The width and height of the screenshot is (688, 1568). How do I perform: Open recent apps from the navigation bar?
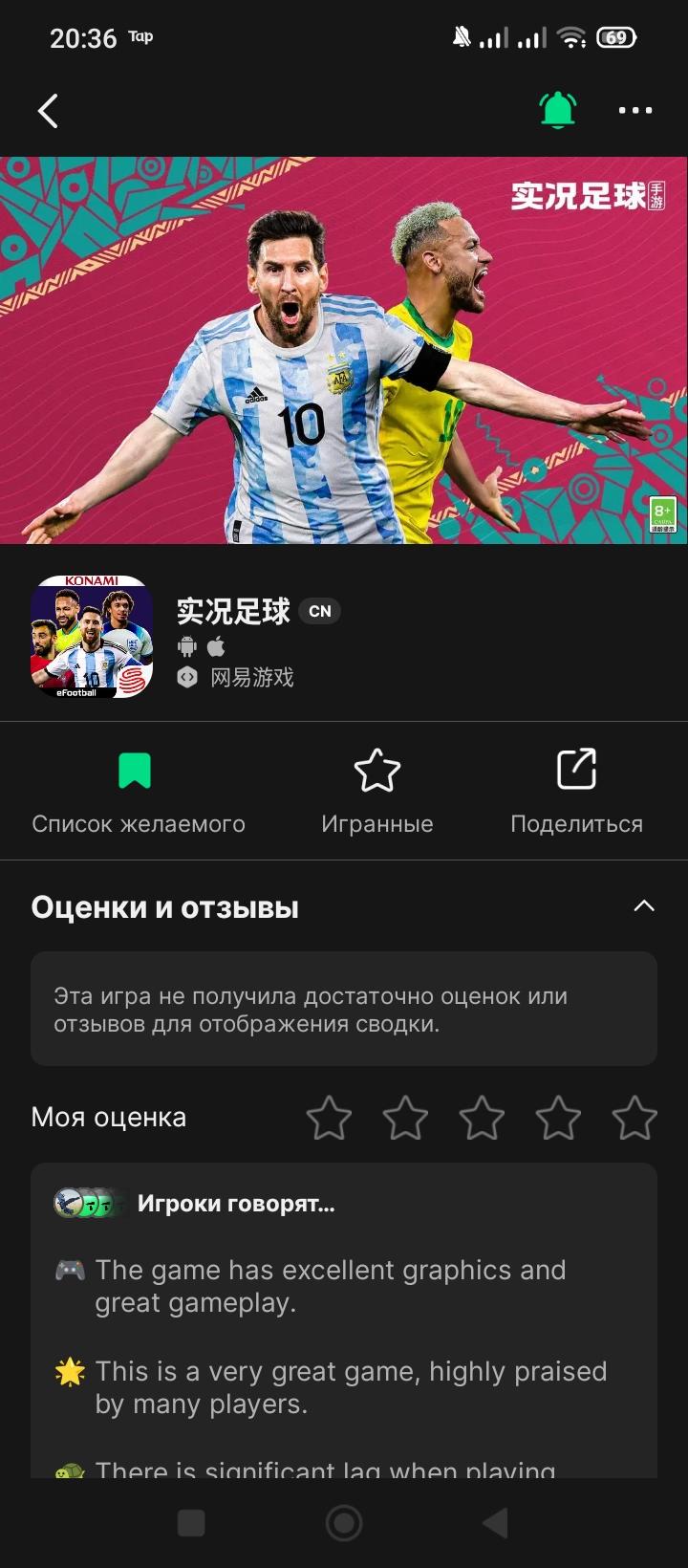191,1523
